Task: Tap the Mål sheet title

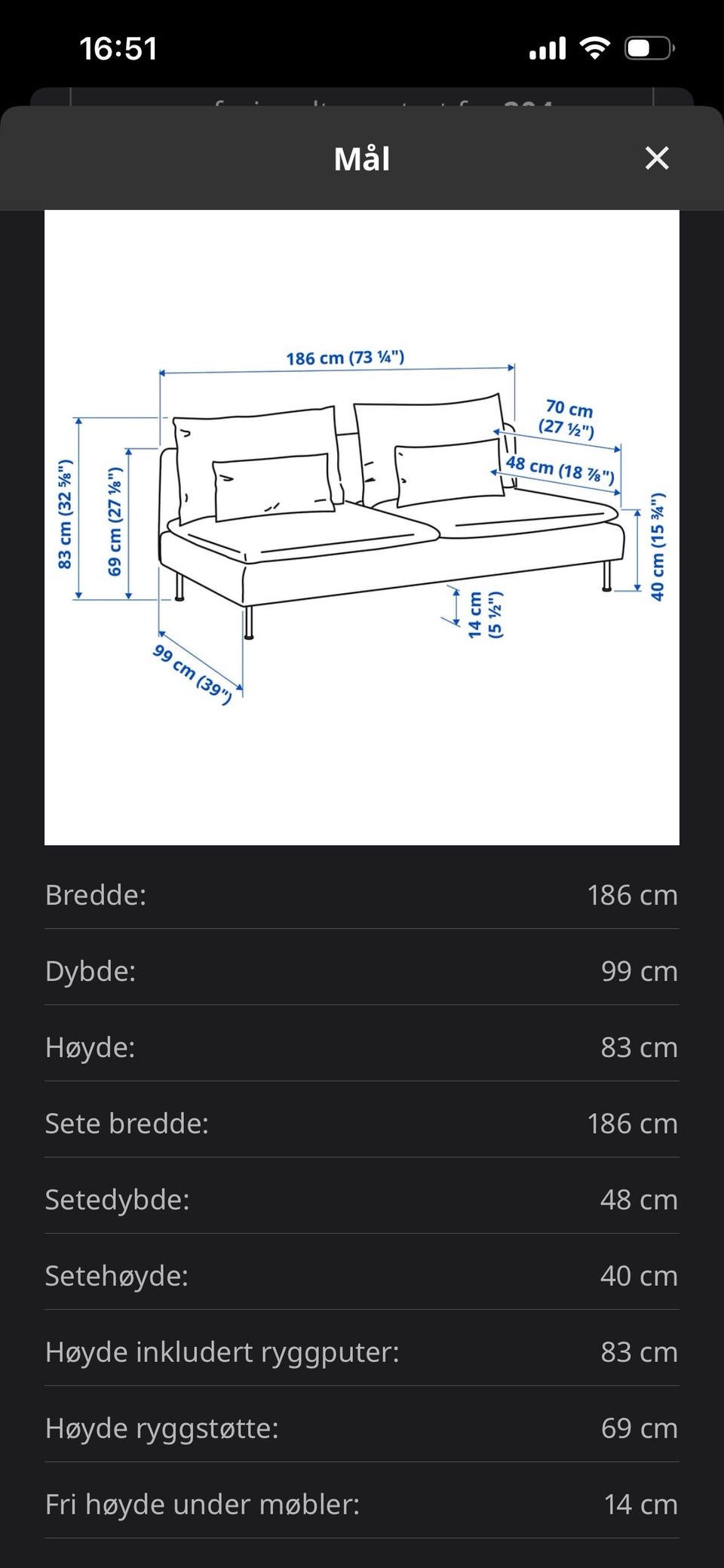Action: click(361, 158)
